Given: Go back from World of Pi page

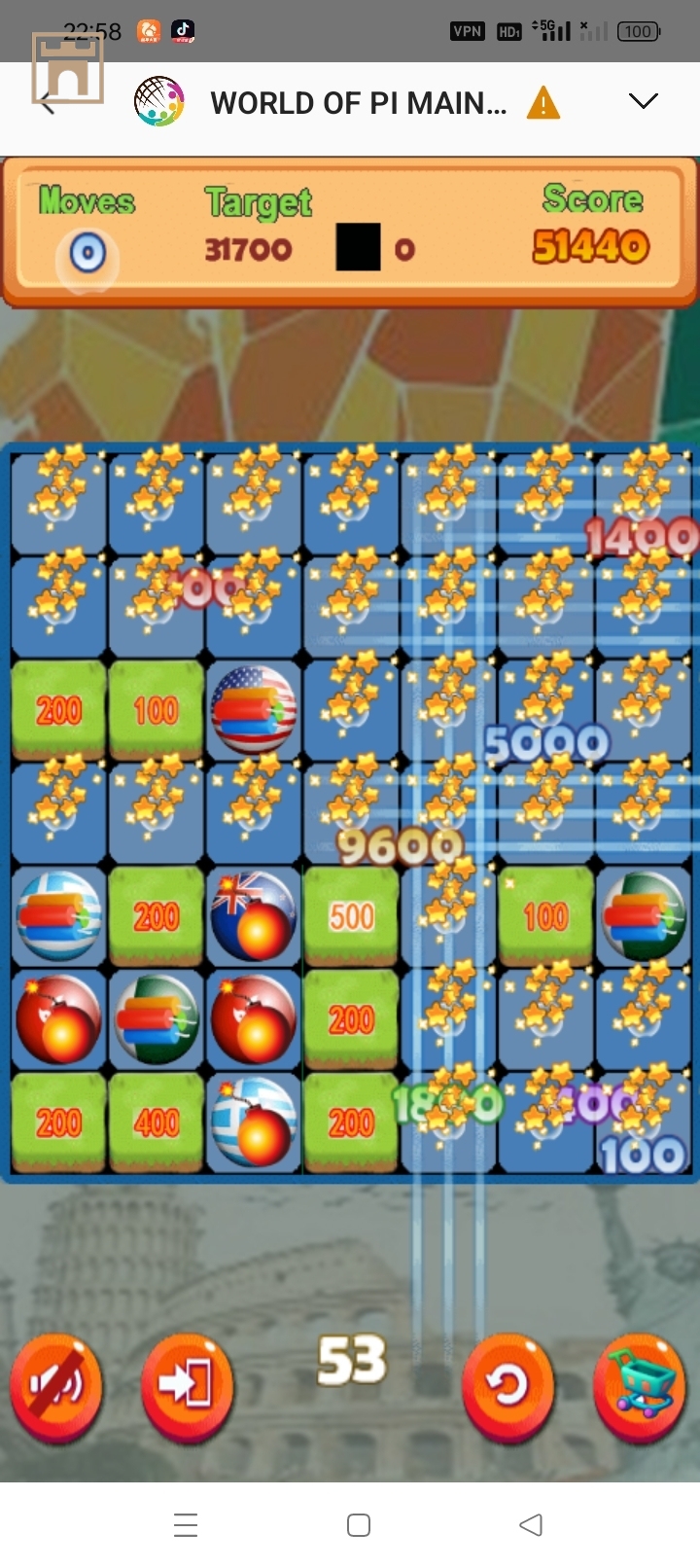Looking at the screenshot, I should coord(47,102).
